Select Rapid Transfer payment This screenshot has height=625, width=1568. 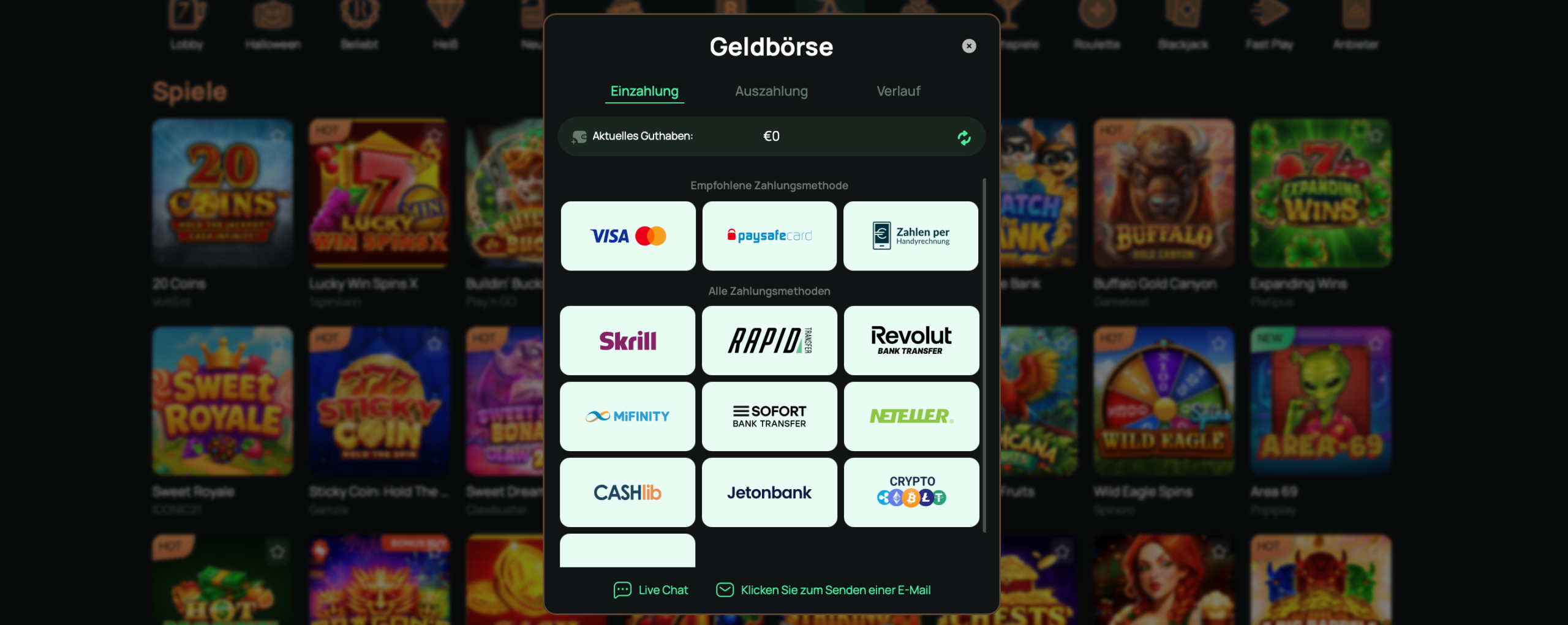click(x=769, y=340)
